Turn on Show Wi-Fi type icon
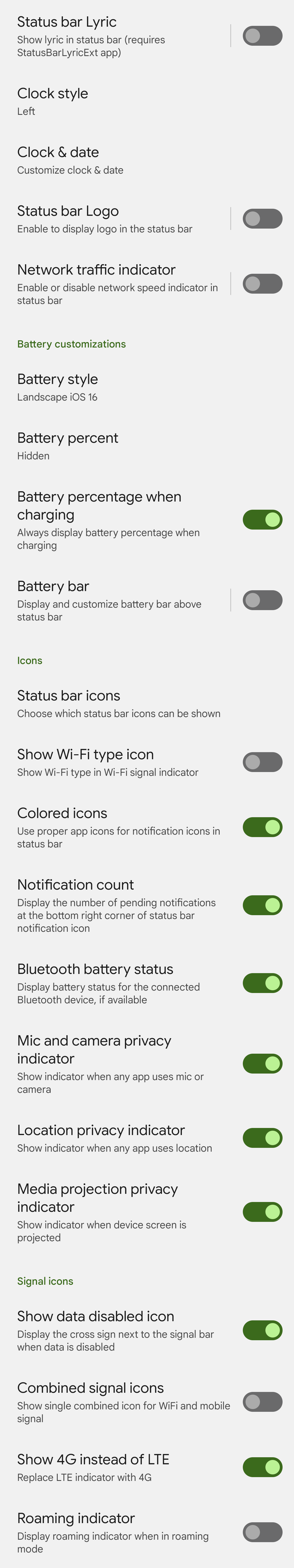The width and height of the screenshot is (294, 1568). click(262, 762)
